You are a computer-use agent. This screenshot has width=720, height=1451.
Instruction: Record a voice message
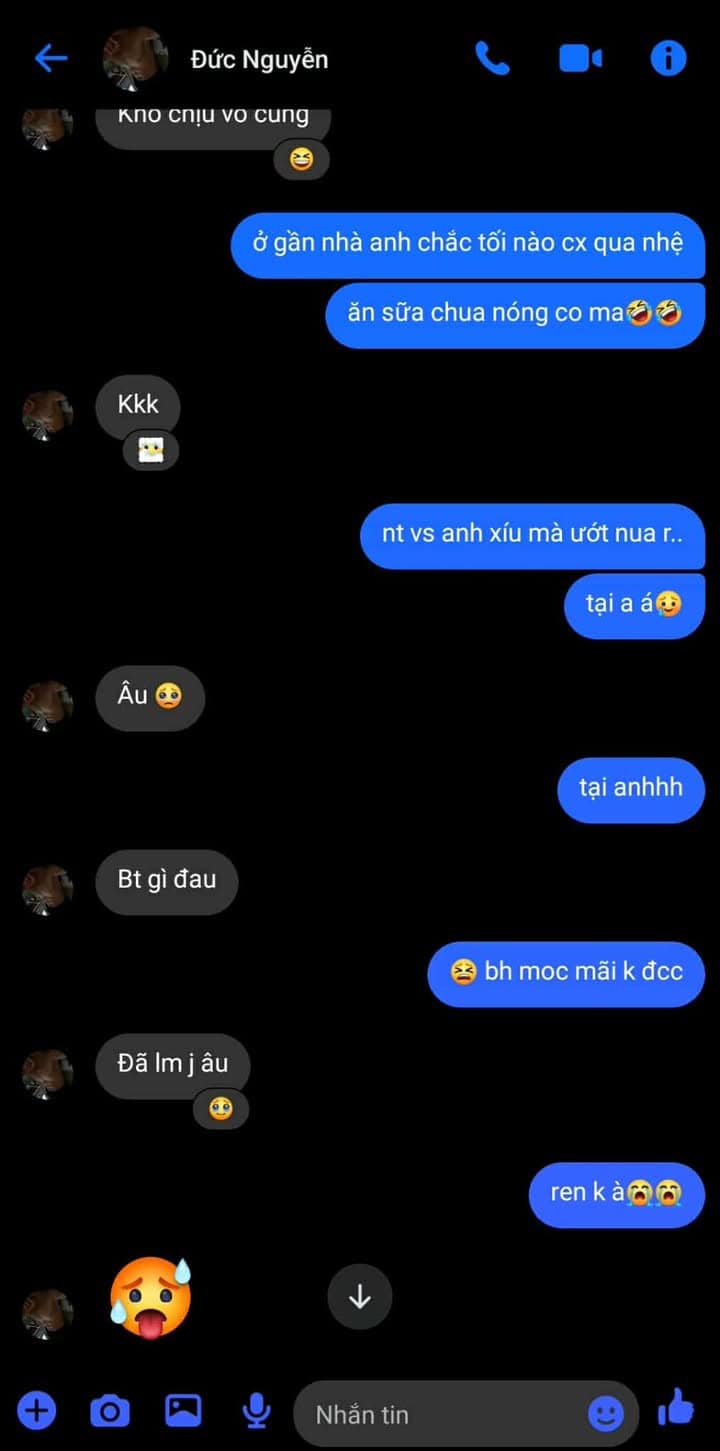click(x=256, y=1411)
